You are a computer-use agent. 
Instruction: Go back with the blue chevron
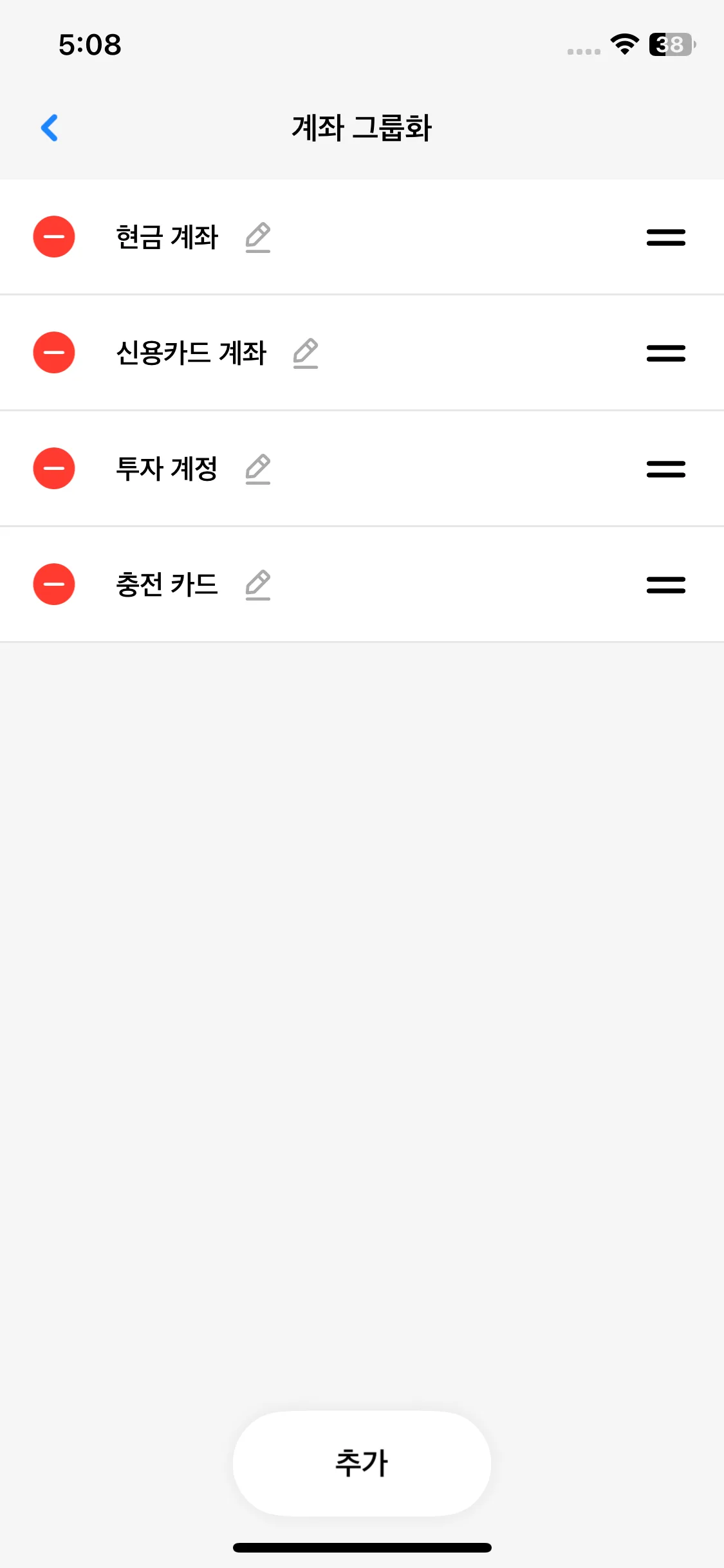(x=50, y=127)
